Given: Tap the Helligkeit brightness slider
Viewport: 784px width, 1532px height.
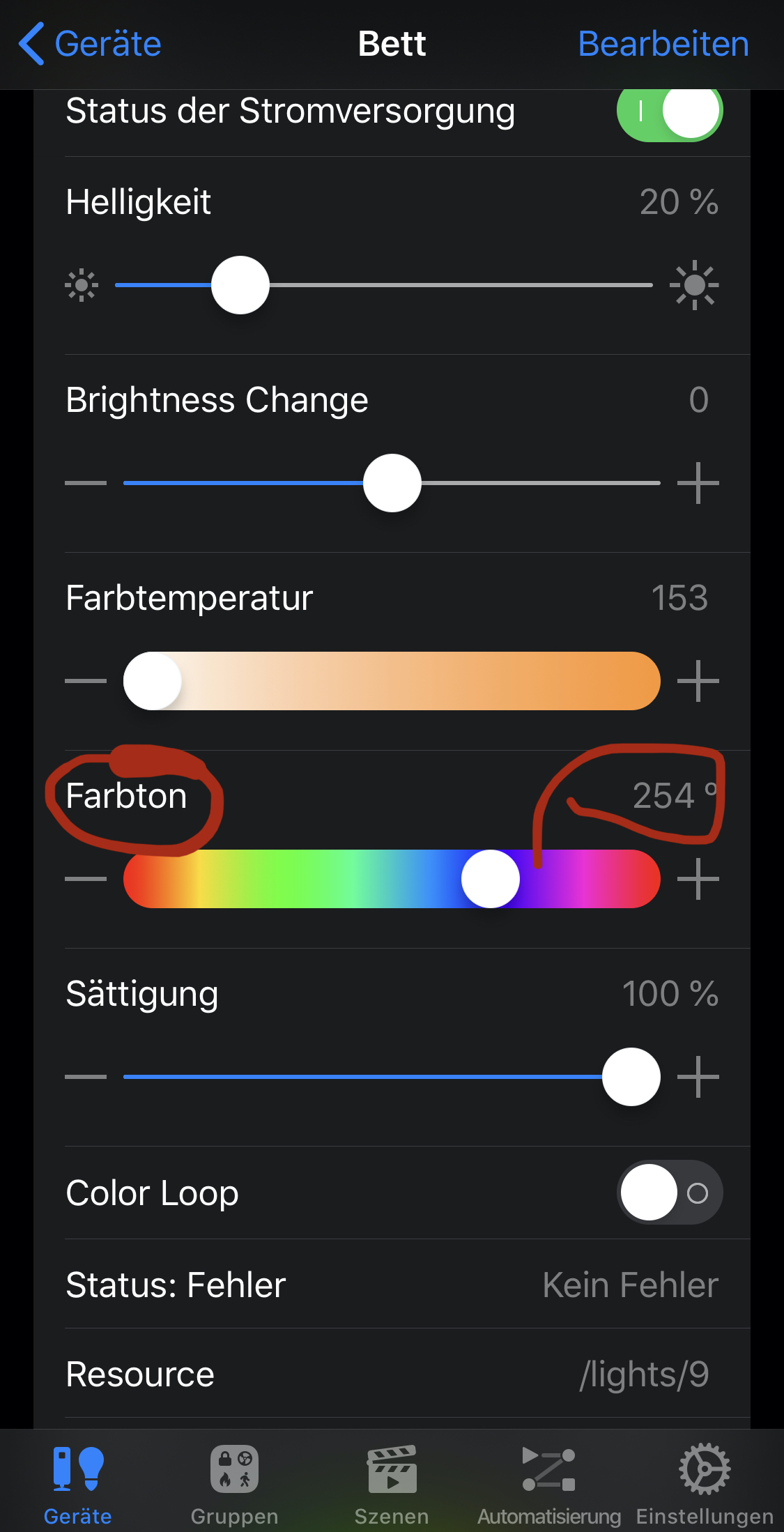Looking at the screenshot, I should (383, 285).
